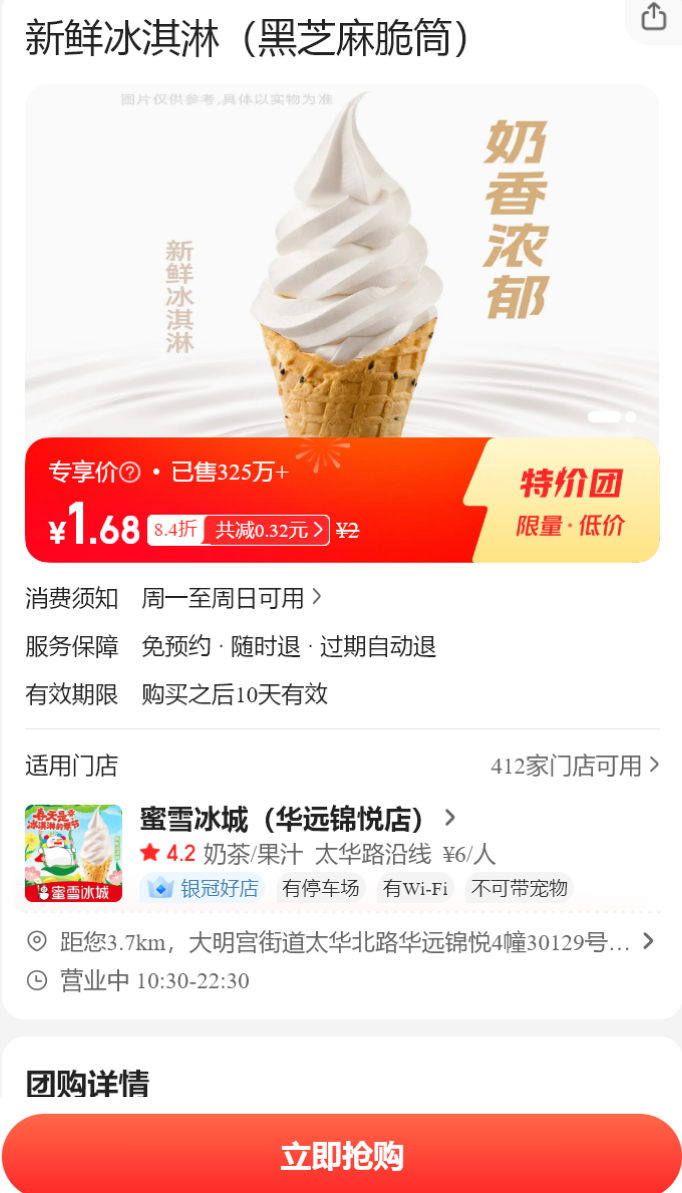Share this ice cream deal
The width and height of the screenshot is (682, 1193).
tap(654, 17)
